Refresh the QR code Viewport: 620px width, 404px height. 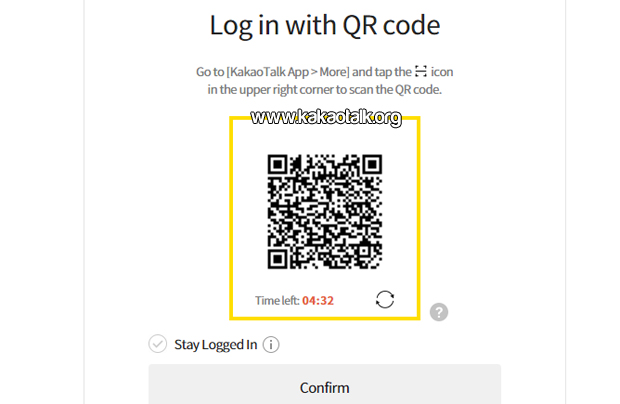pos(385,299)
